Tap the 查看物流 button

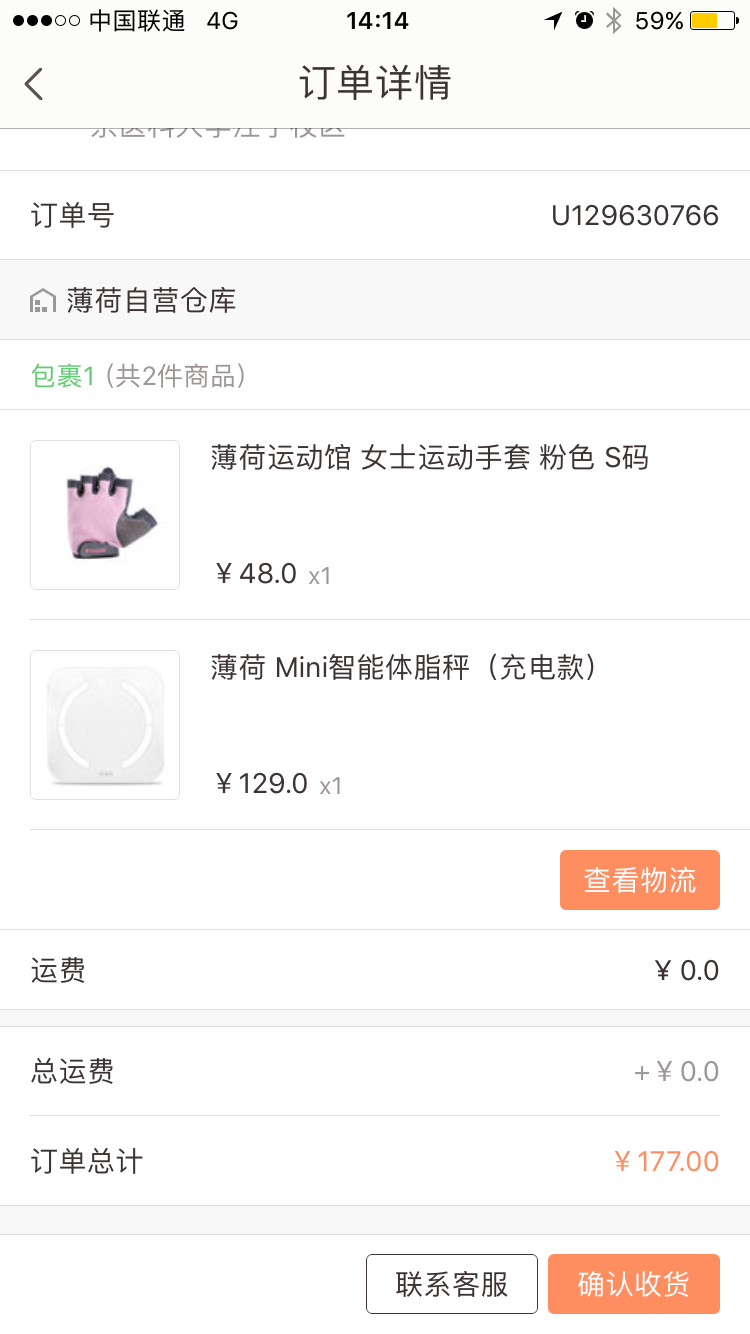pos(639,880)
